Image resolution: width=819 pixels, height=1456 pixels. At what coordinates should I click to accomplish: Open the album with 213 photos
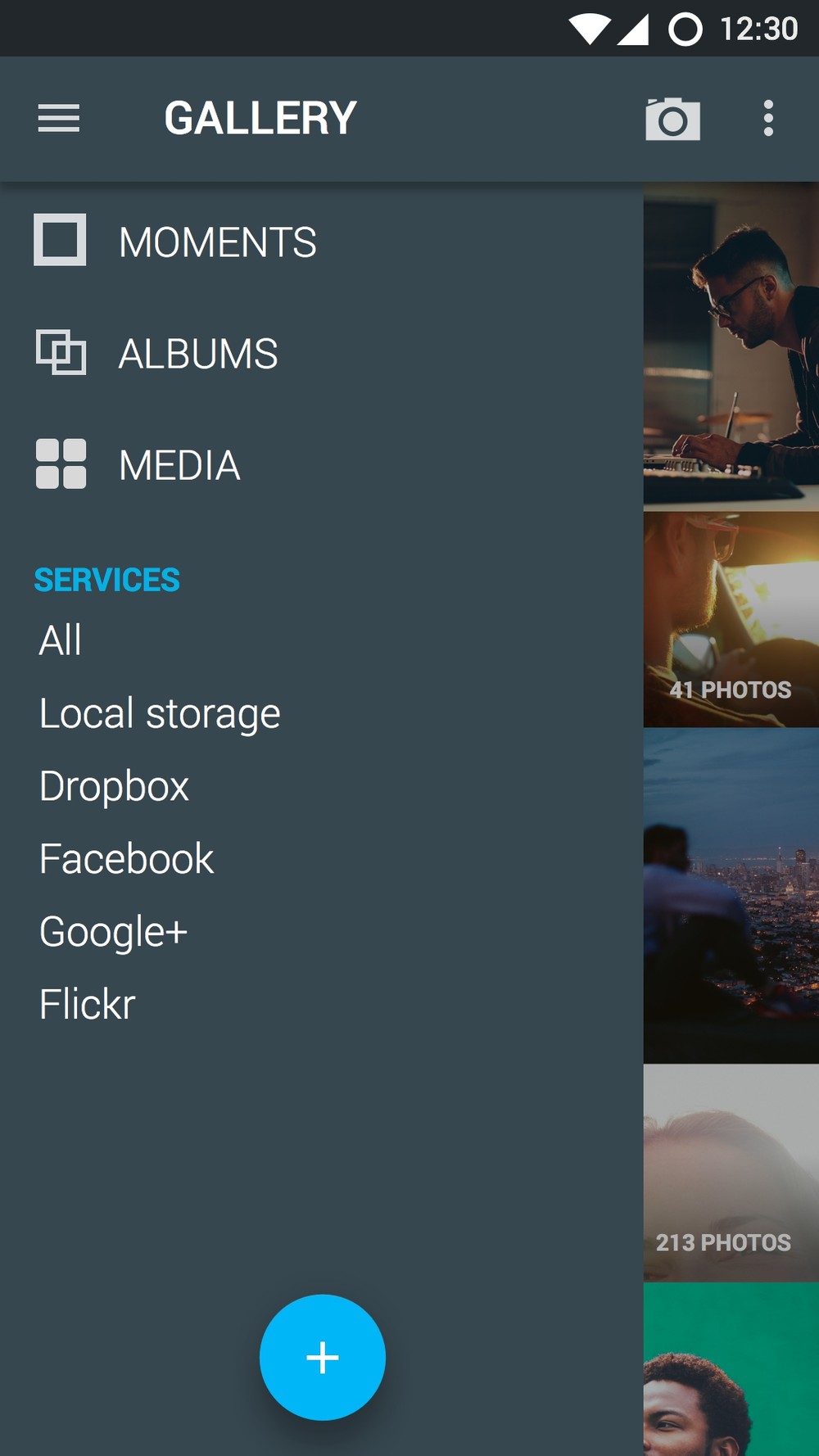coord(731,1173)
